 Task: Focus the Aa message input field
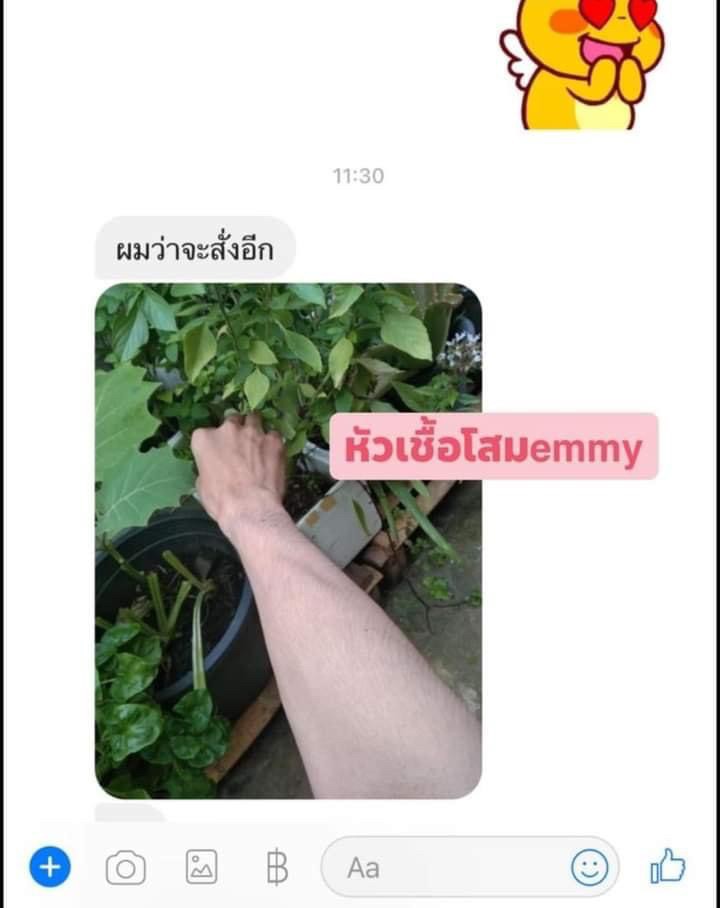[450, 867]
